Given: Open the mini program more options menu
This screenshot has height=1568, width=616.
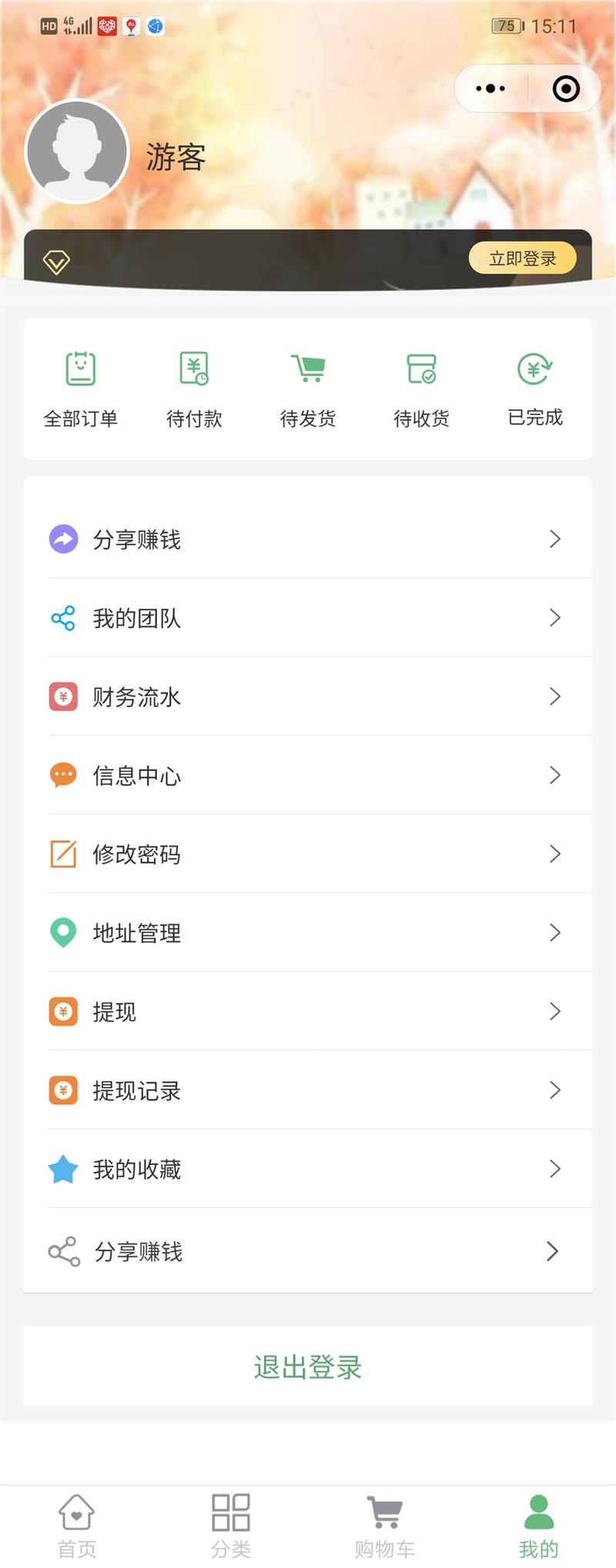Looking at the screenshot, I should click(x=490, y=89).
